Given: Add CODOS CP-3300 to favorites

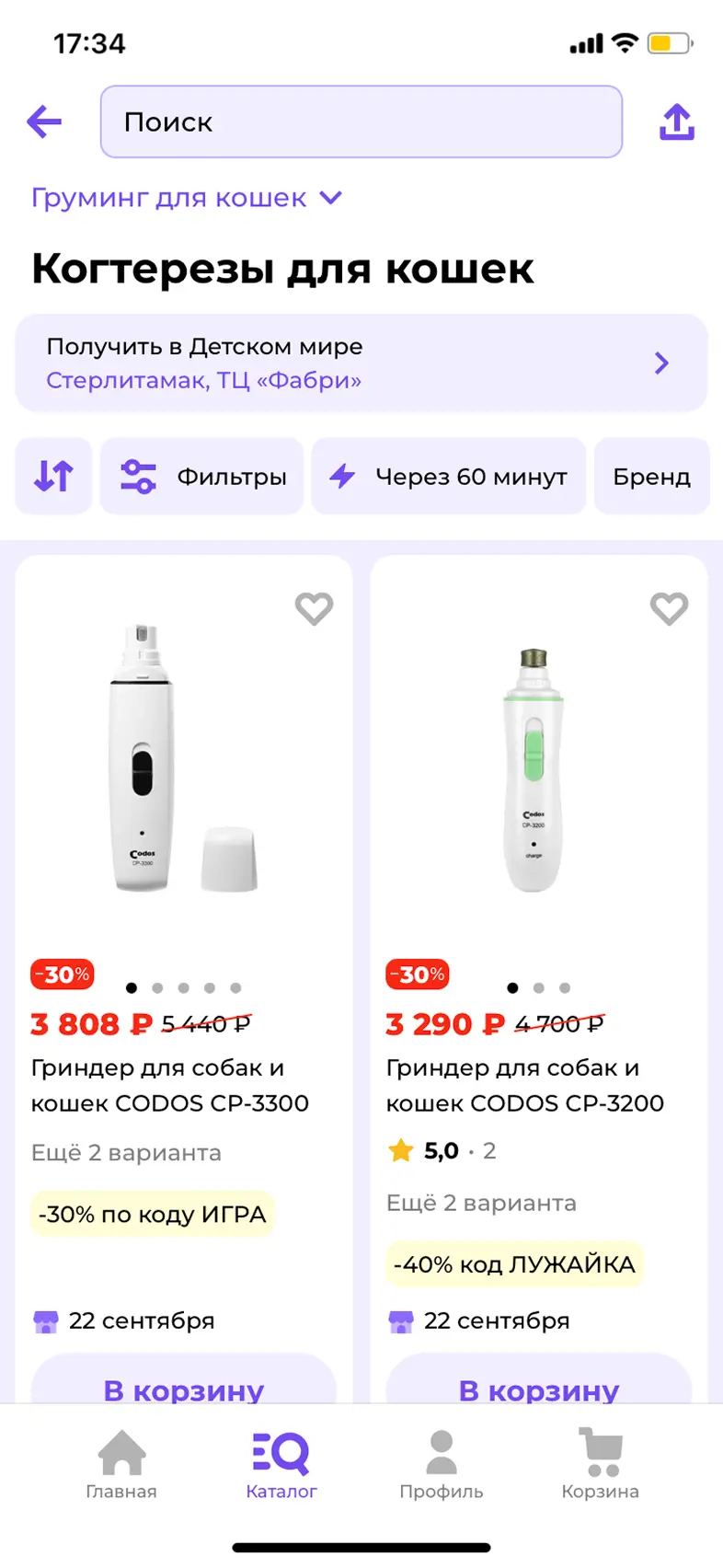Looking at the screenshot, I should click(314, 608).
